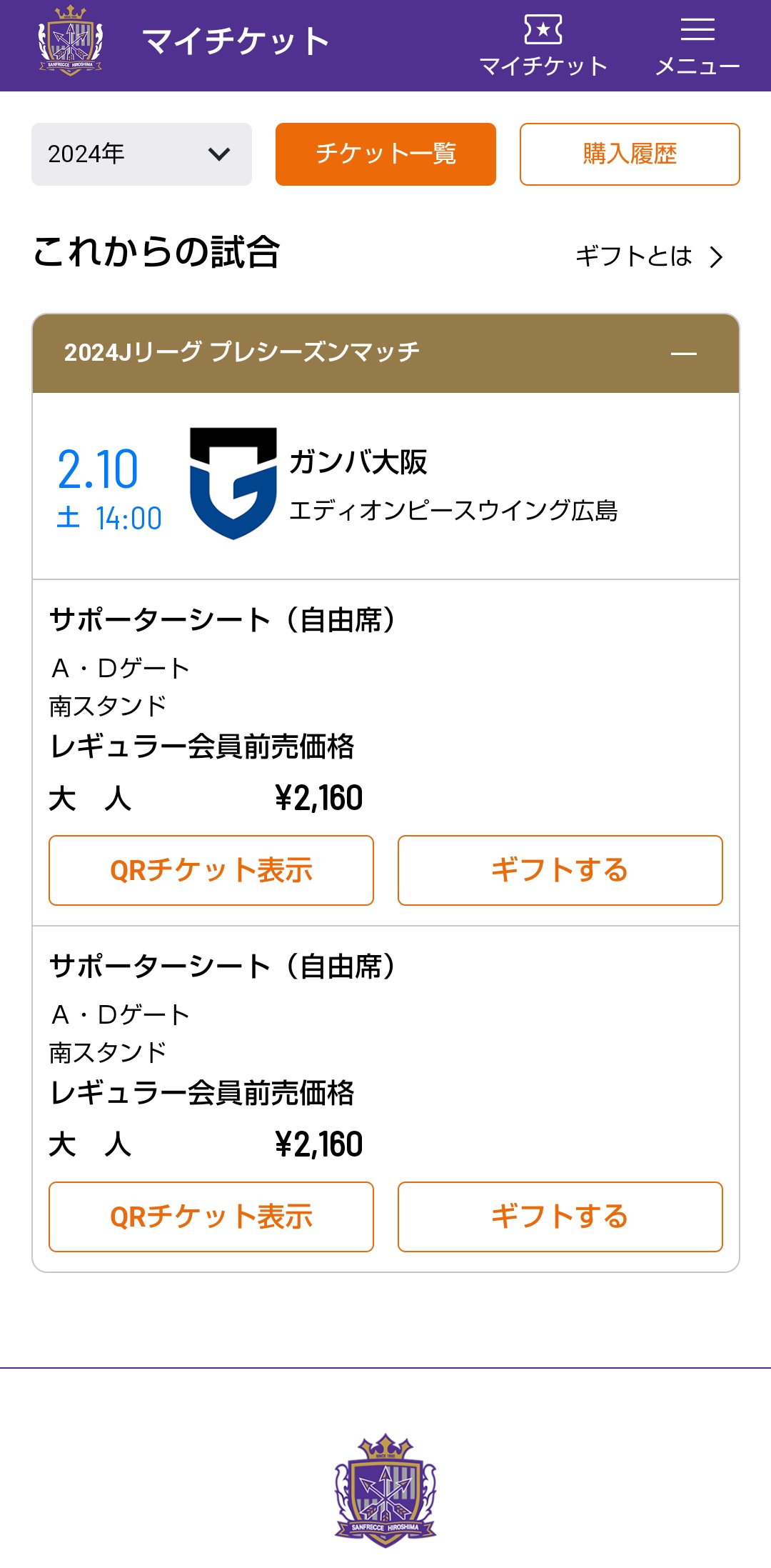771x1568 pixels.
Task: Show QR ticket for the second supporter seat
Action: tap(211, 1217)
